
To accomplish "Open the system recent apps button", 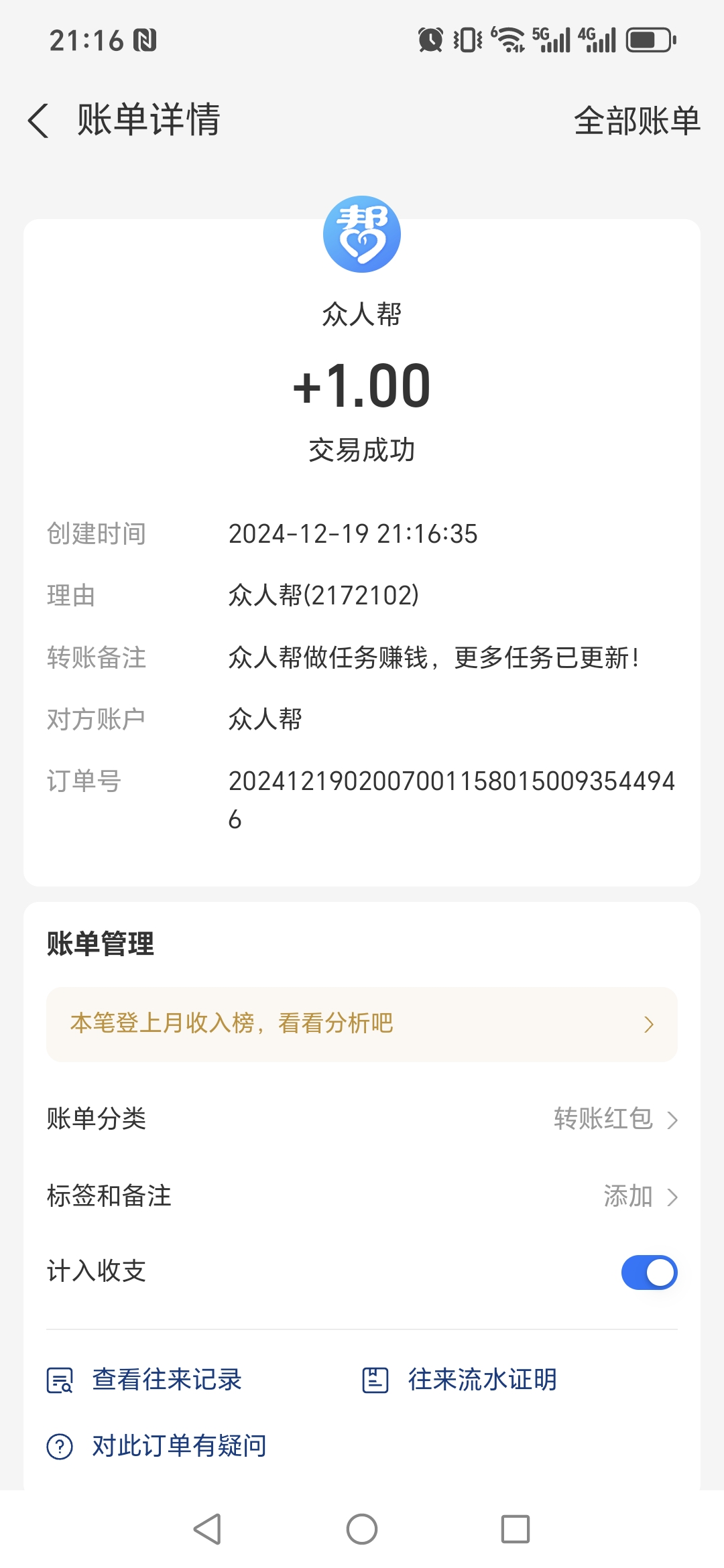I will [x=516, y=1529].
